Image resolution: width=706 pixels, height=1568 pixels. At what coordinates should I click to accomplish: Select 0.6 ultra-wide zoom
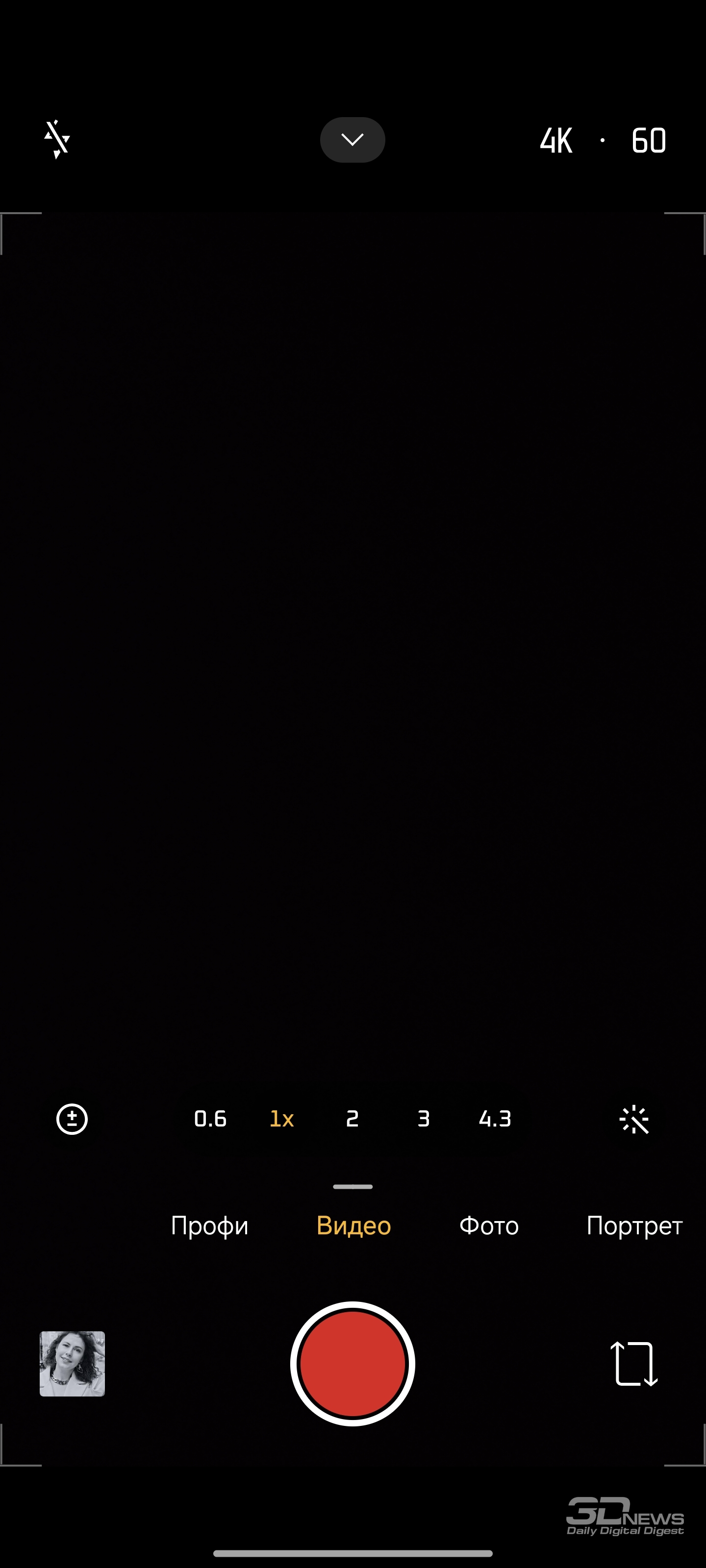210,1119
